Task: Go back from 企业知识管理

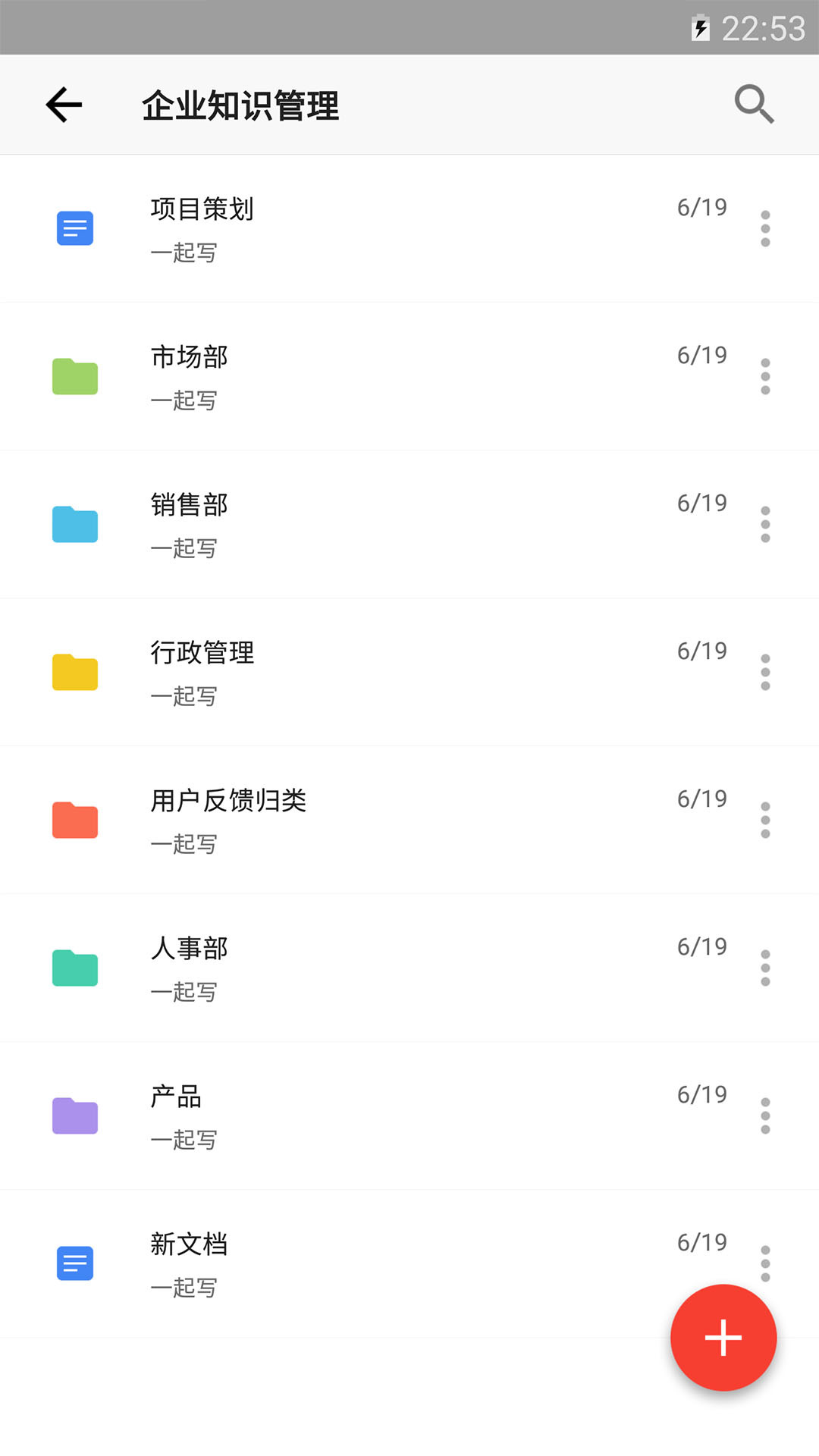Action: (64, 105)
